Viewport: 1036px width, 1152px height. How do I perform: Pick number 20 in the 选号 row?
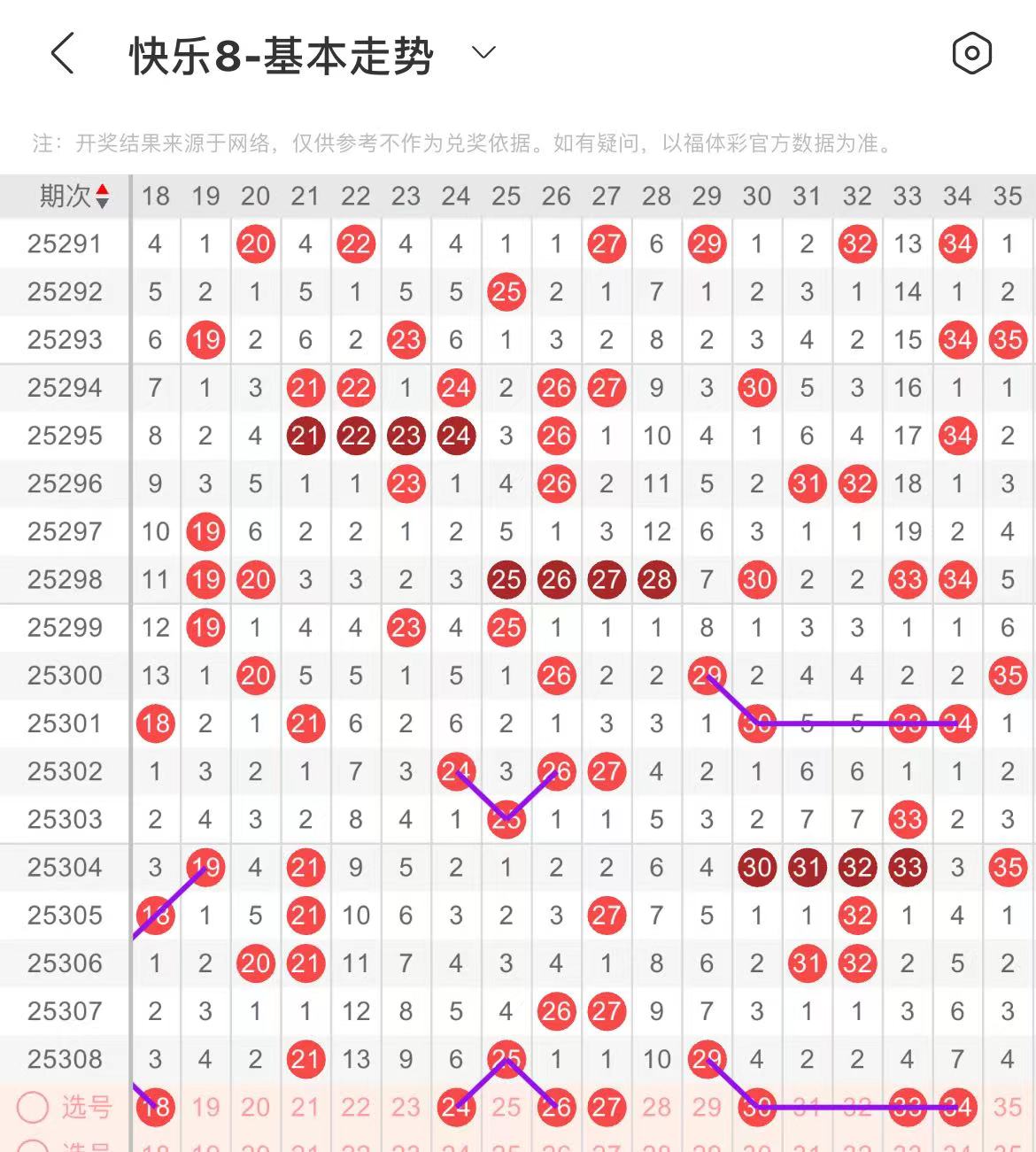point(255,1107)
